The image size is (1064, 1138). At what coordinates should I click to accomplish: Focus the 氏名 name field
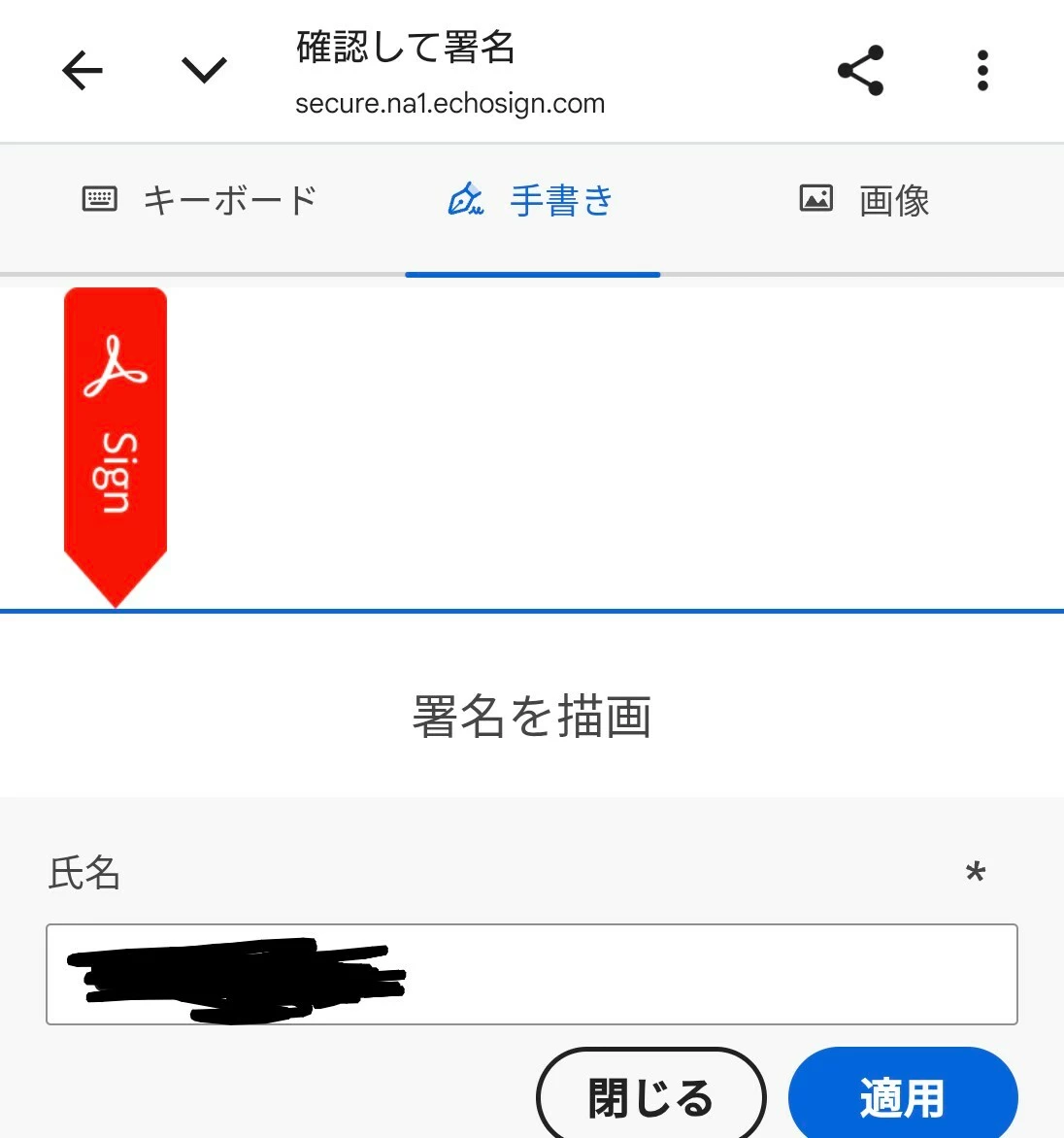tap(680, 974)
